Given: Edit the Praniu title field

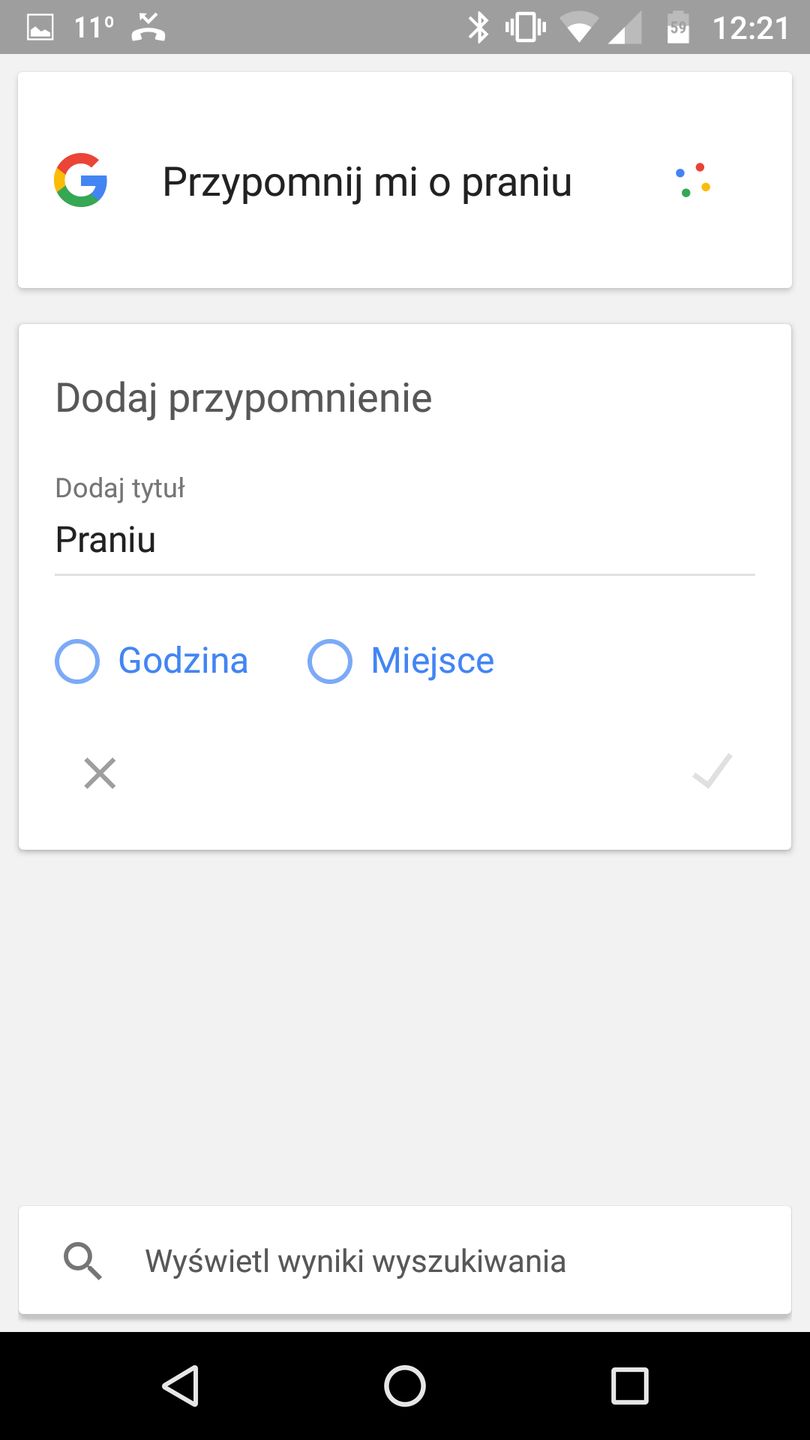Looking at the screenshot, I should click(105, 539).
